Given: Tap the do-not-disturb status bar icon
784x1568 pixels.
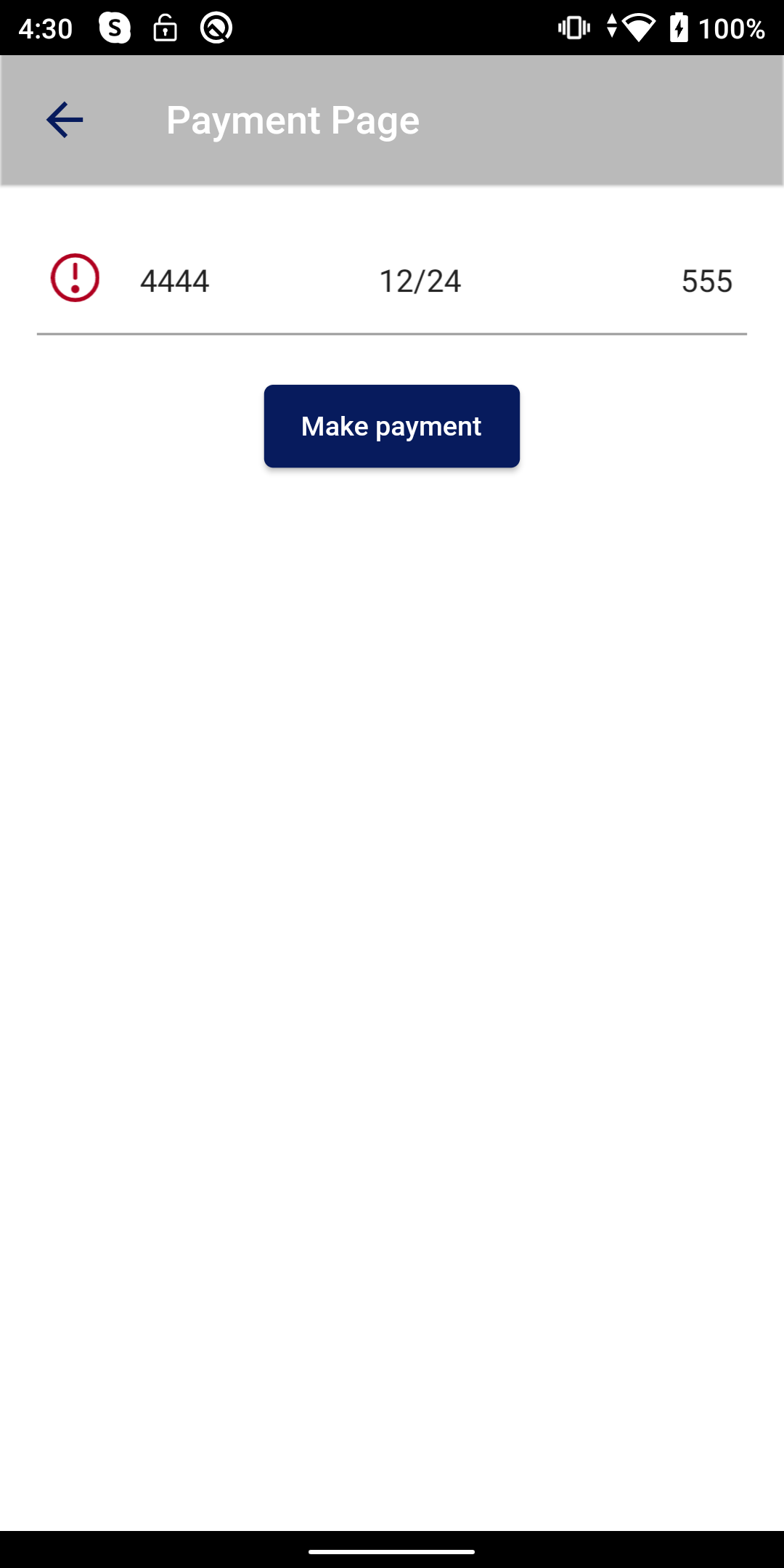Looking at the screenshot, I should 216,28.
